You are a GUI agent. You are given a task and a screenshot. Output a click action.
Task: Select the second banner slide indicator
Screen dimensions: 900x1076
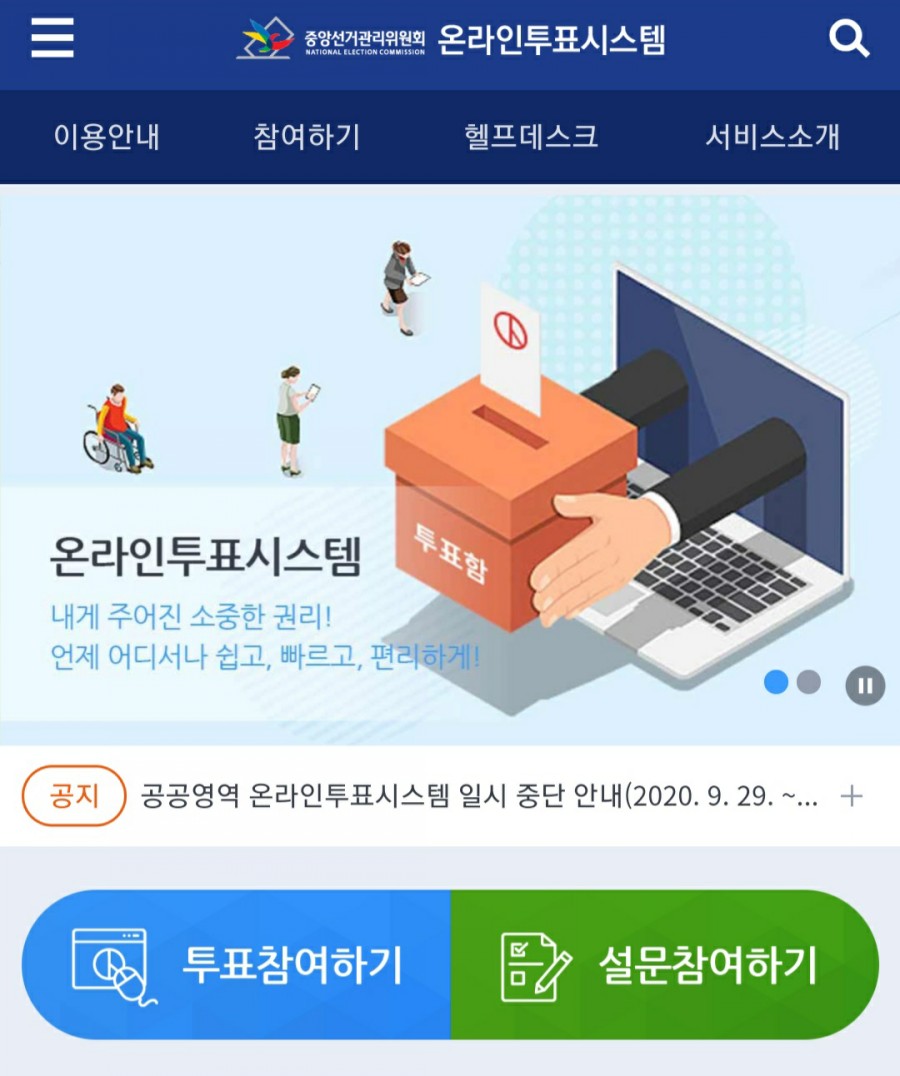(x=808, y=682)
